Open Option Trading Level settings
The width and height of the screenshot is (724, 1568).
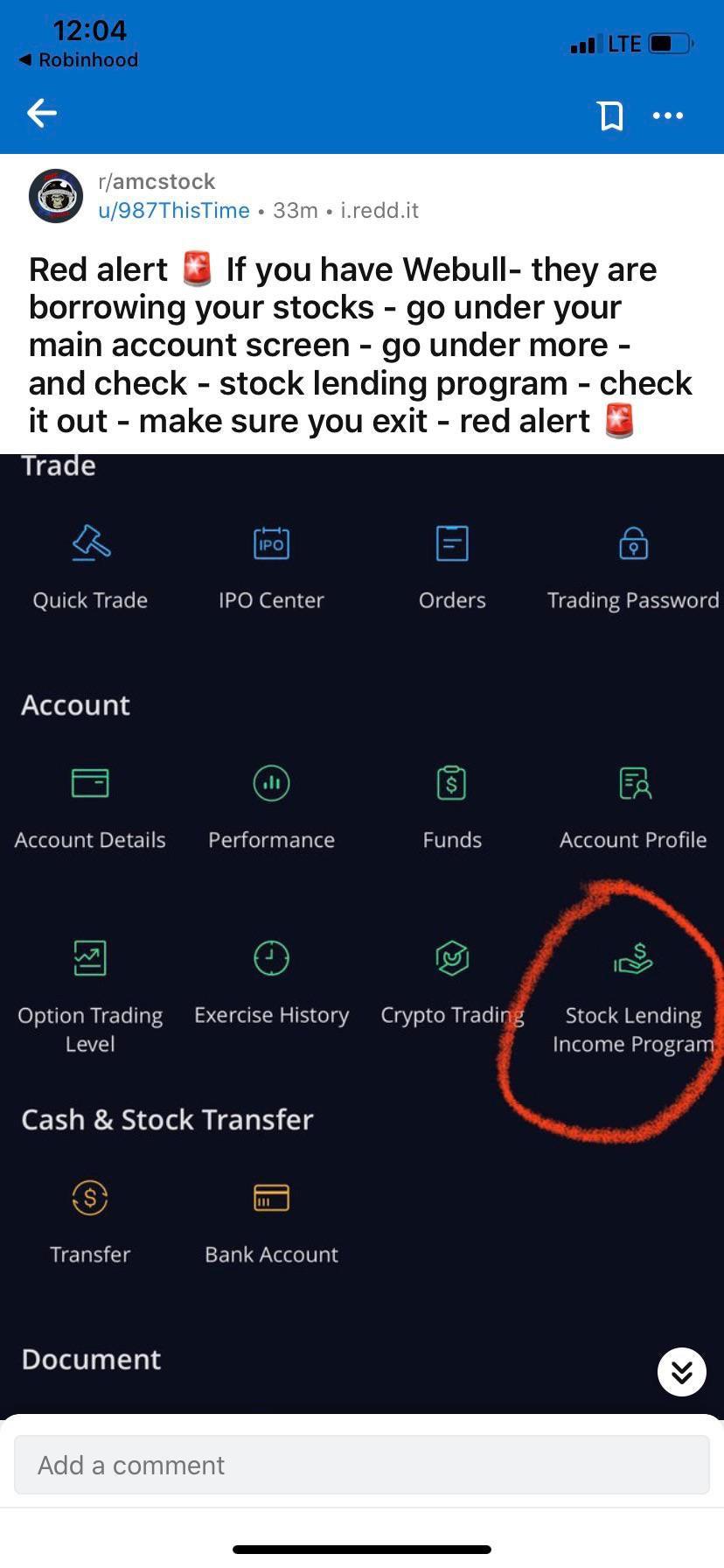(90, 957)
